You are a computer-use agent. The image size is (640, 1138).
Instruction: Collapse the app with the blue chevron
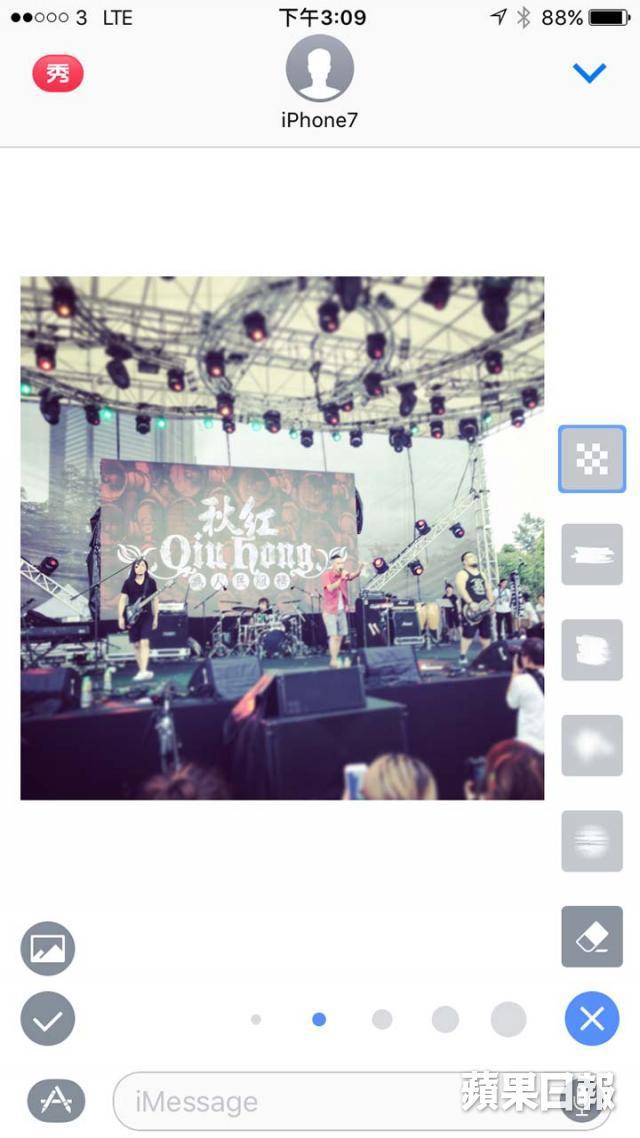(590, 73)
